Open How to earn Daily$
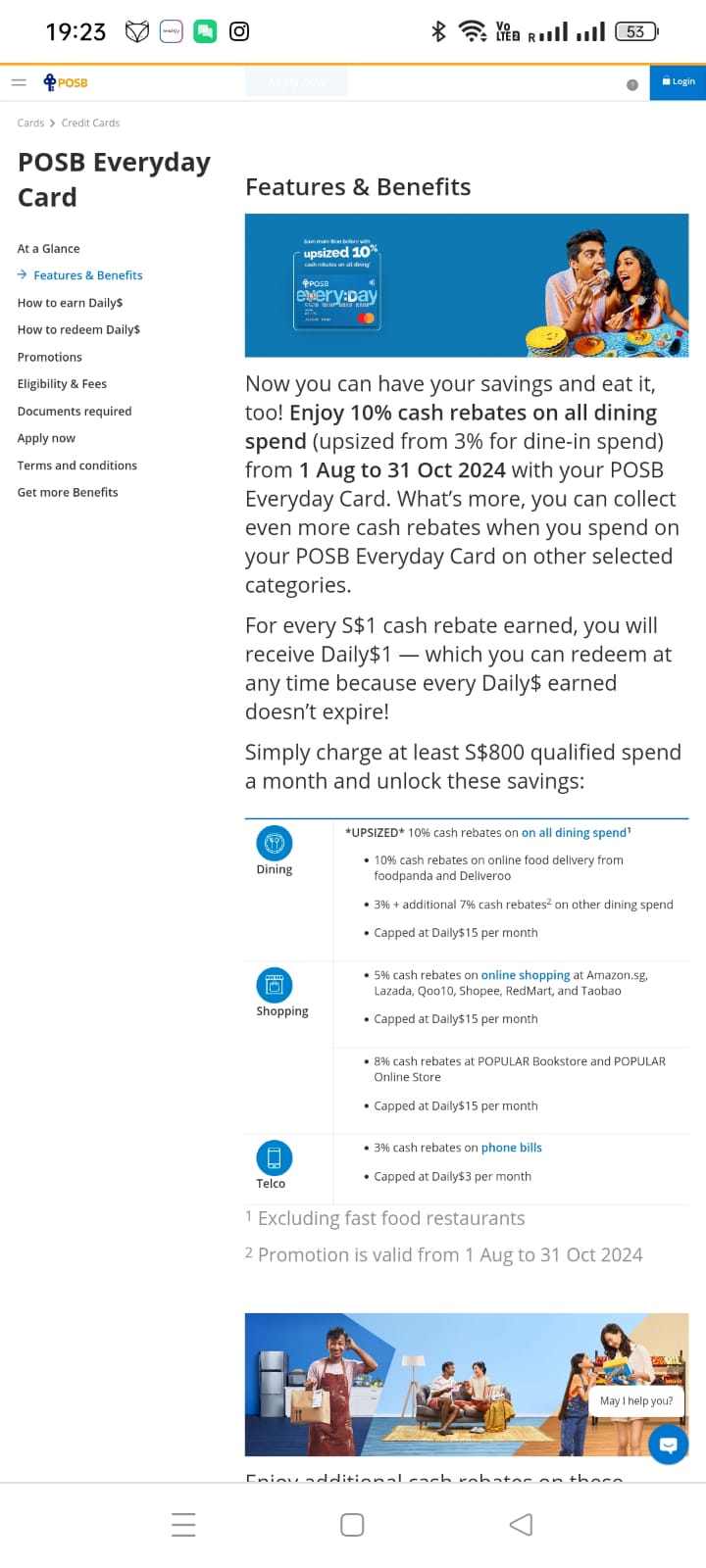 70,303
